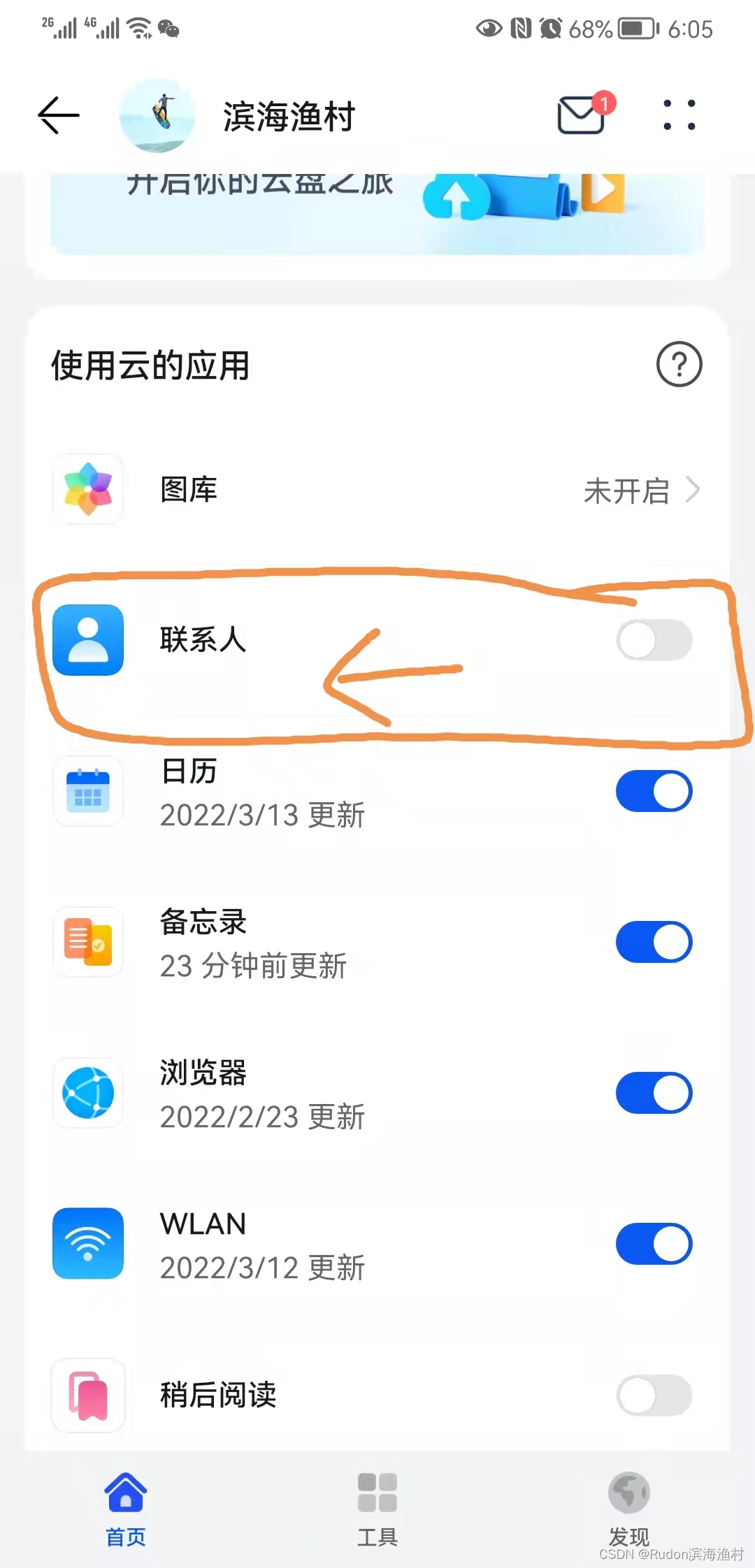Enable the 联系人 sync switch
The image size is (755, 1568).
[654, 640]
